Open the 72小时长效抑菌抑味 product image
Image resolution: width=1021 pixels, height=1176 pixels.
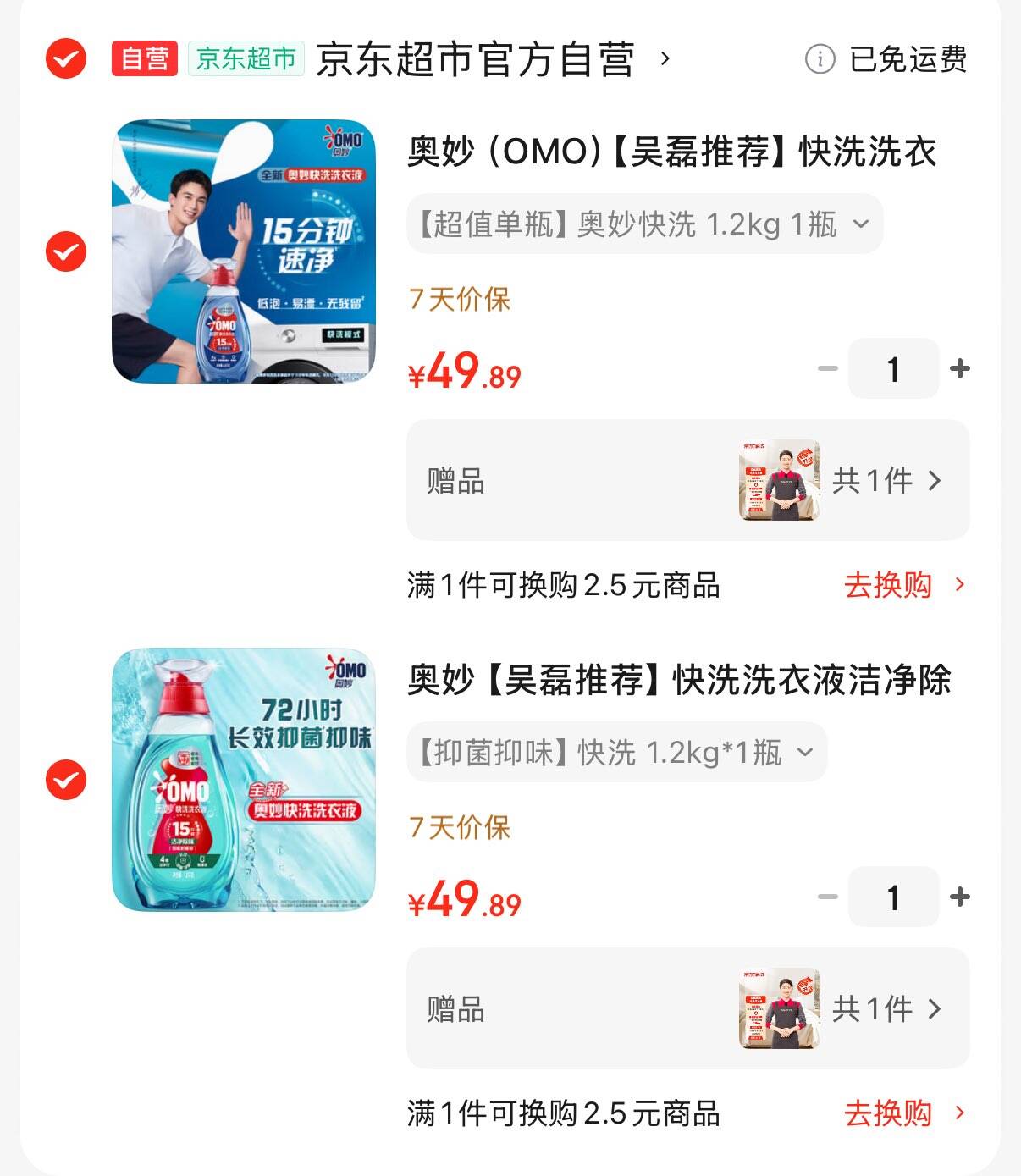(x=244, y=780)
